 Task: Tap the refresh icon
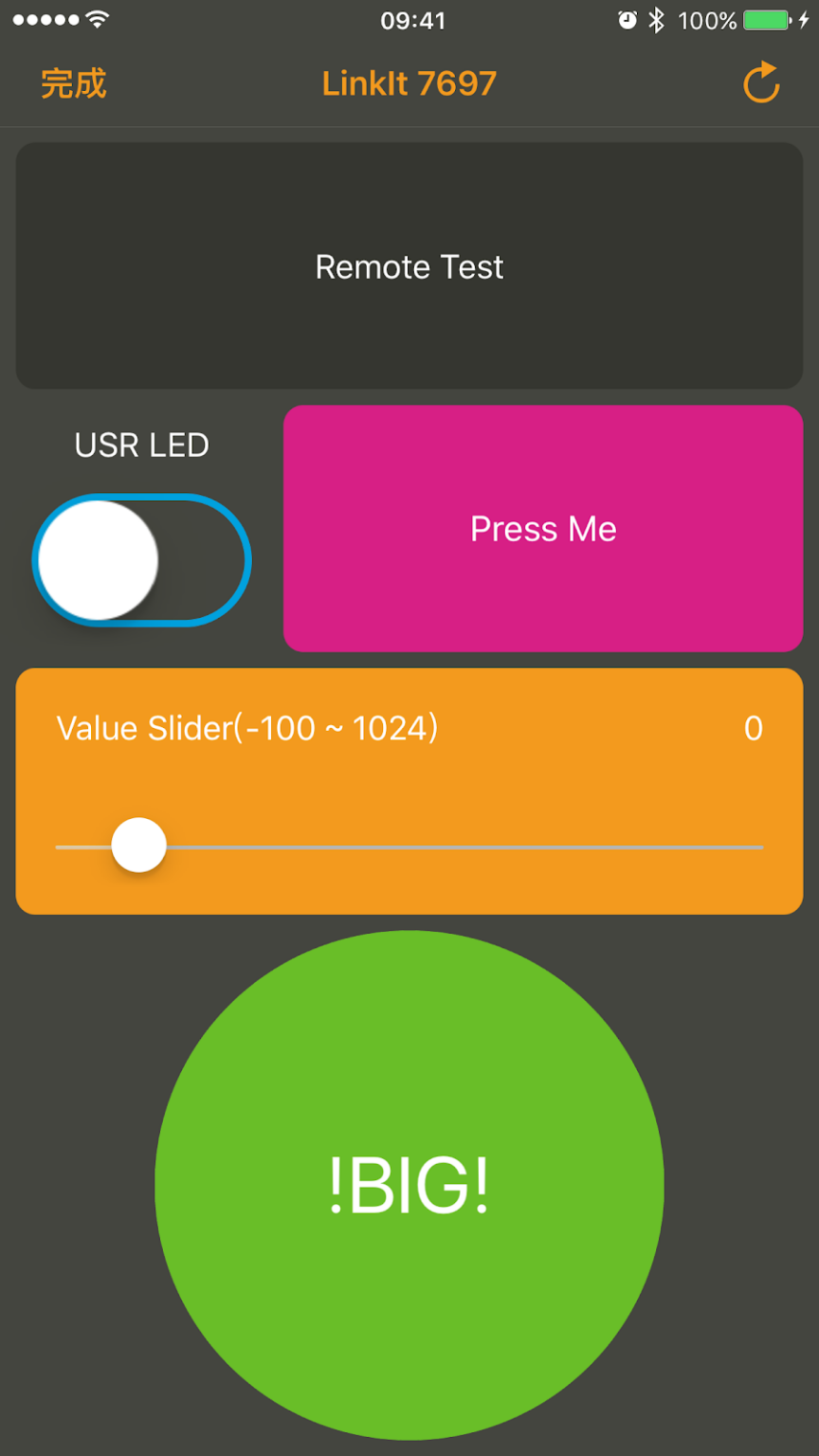(760, 83)
